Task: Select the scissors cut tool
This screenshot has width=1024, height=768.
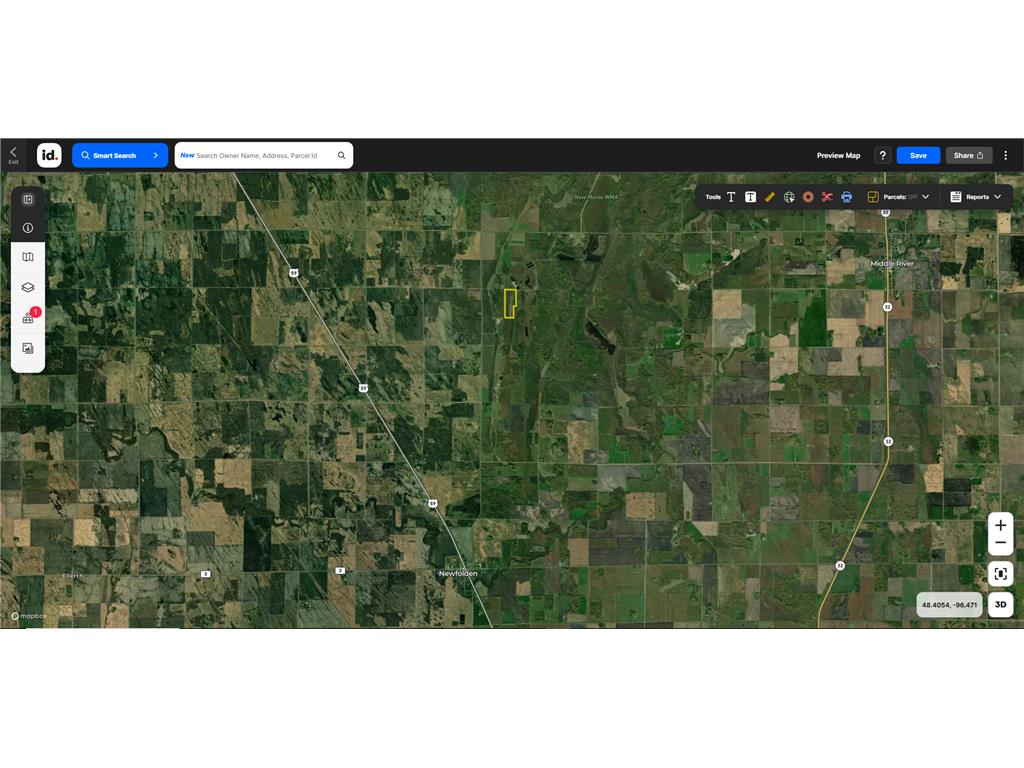Action: (x=827, y=197)
